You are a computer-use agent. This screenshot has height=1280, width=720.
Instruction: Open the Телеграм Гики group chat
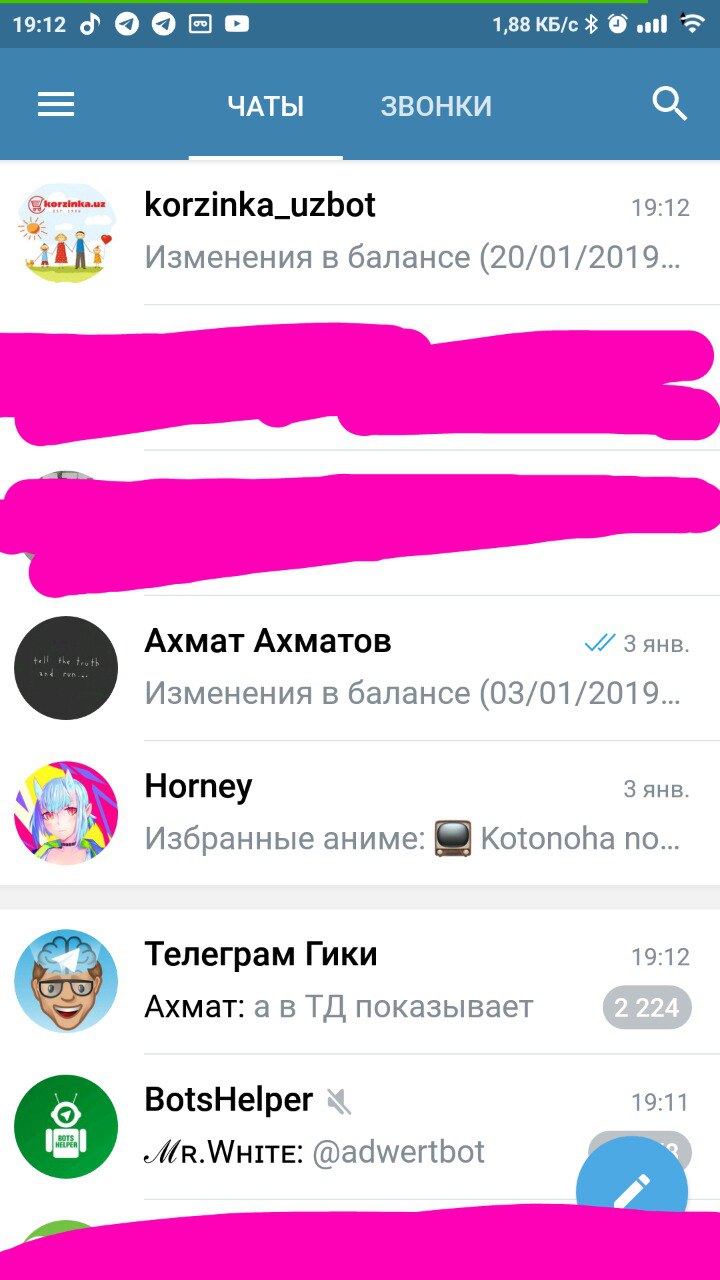coord(400,981)
